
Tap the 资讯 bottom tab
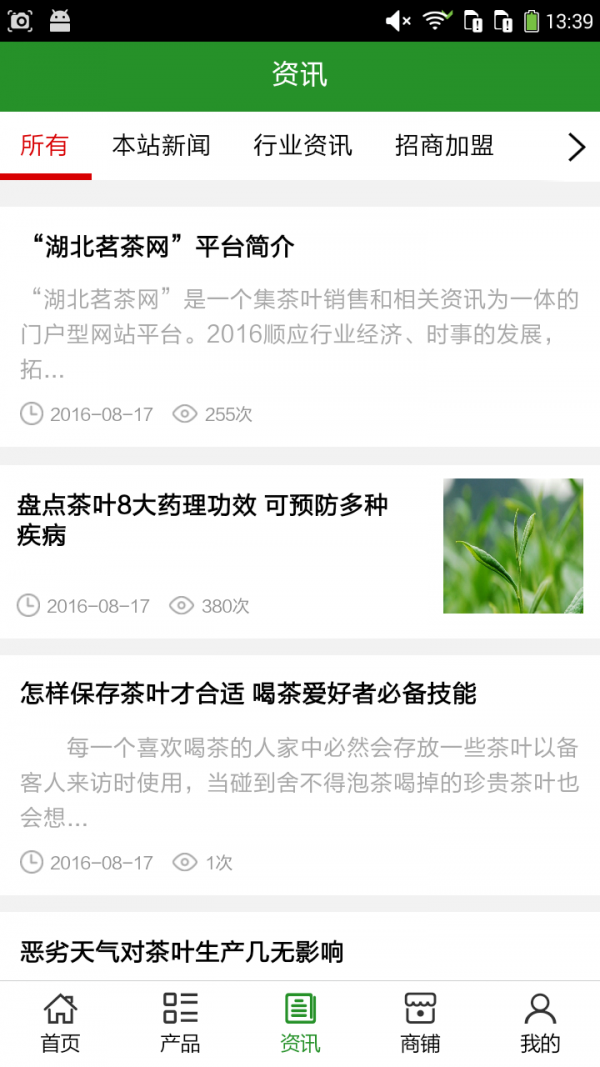300,1023
